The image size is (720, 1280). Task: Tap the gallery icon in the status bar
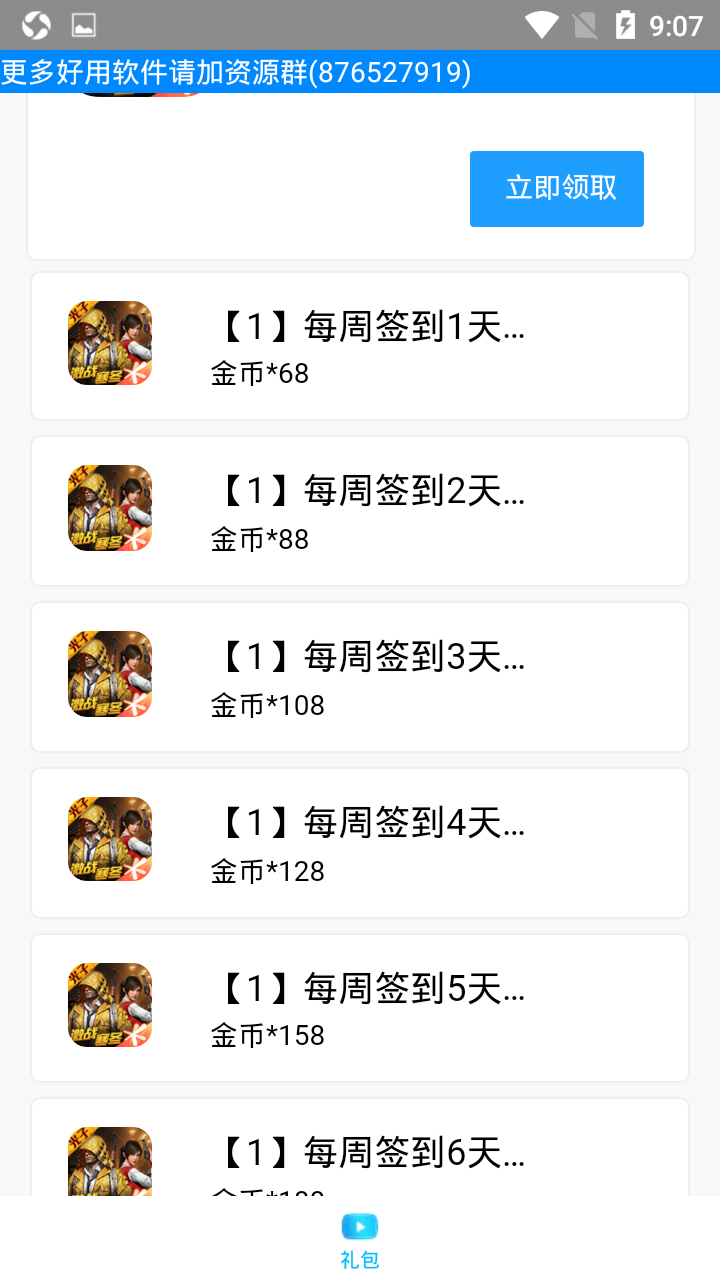pos(84,25)
